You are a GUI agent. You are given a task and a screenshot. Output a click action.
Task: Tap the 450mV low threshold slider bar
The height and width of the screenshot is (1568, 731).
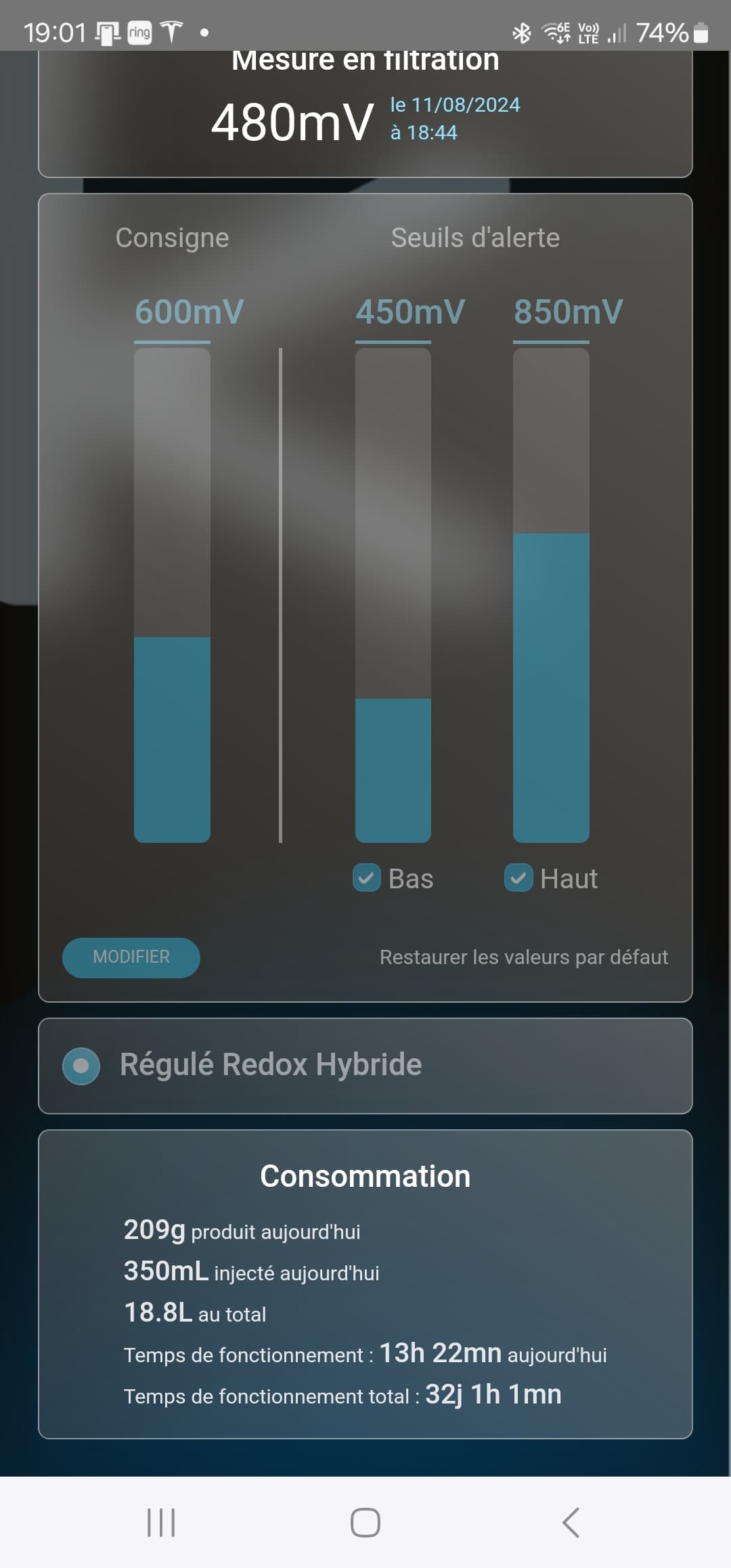(393, 596)
